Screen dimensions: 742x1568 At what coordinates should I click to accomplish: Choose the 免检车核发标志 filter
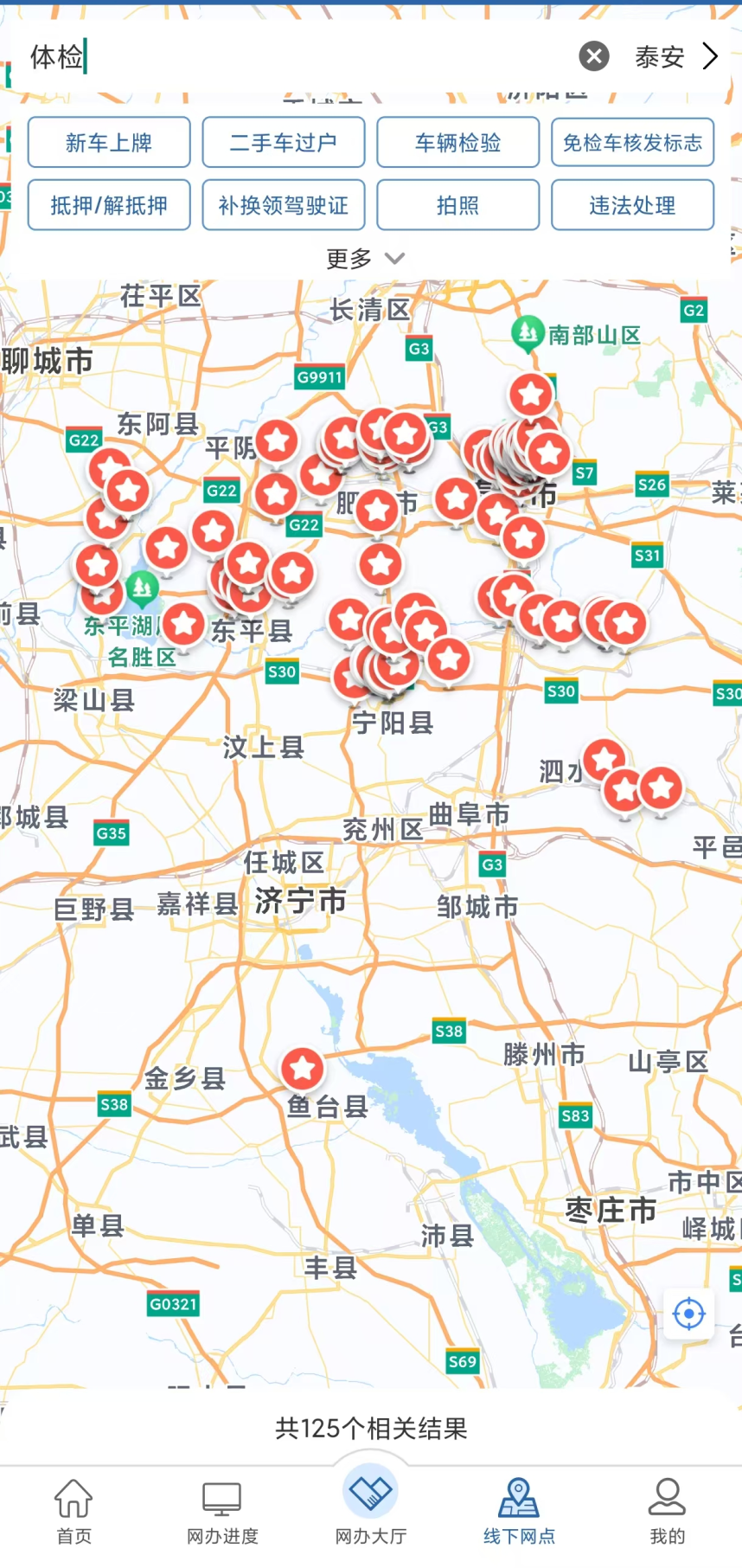[632, 143]
